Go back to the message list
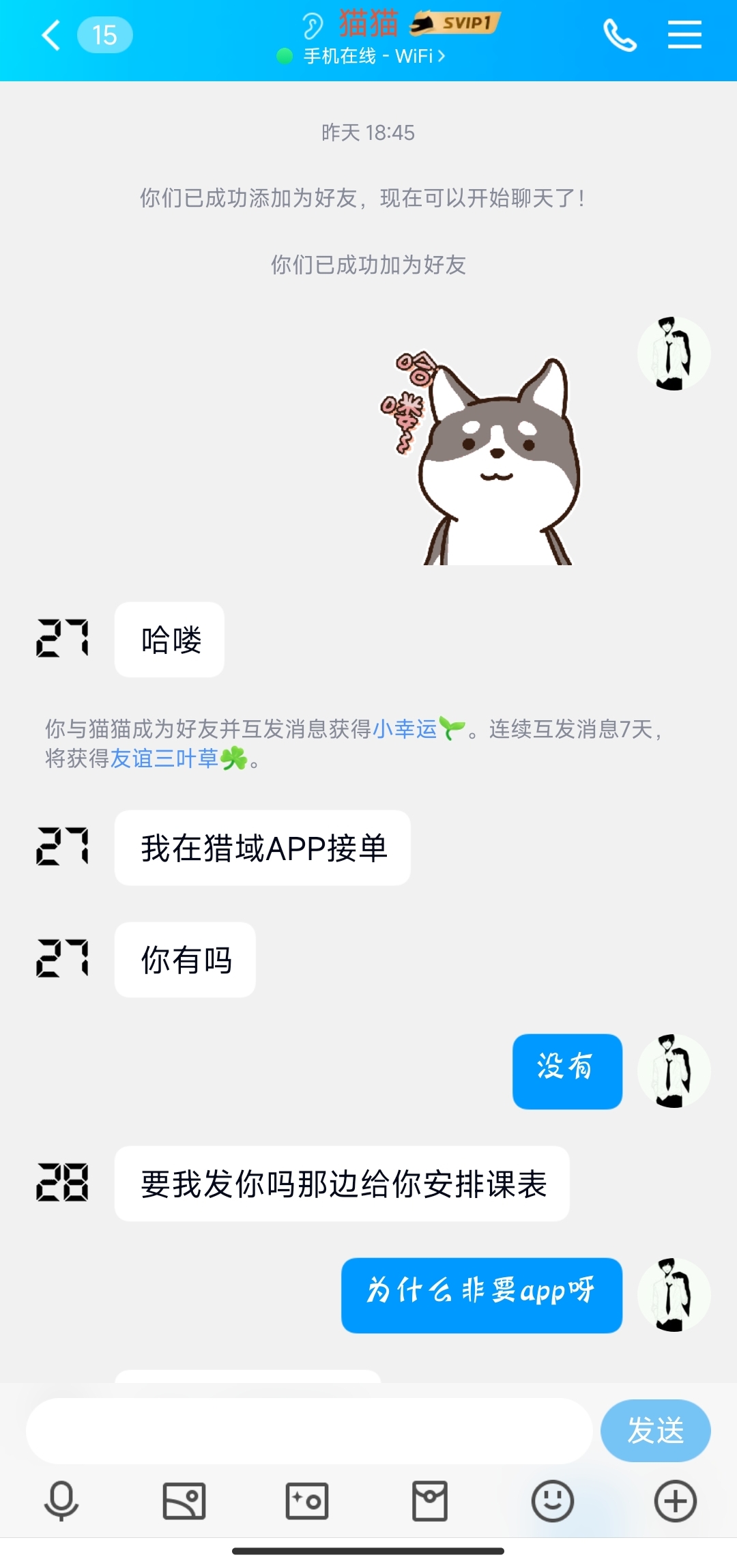This screenshot has height=1568, width=737. click(52, 35)
